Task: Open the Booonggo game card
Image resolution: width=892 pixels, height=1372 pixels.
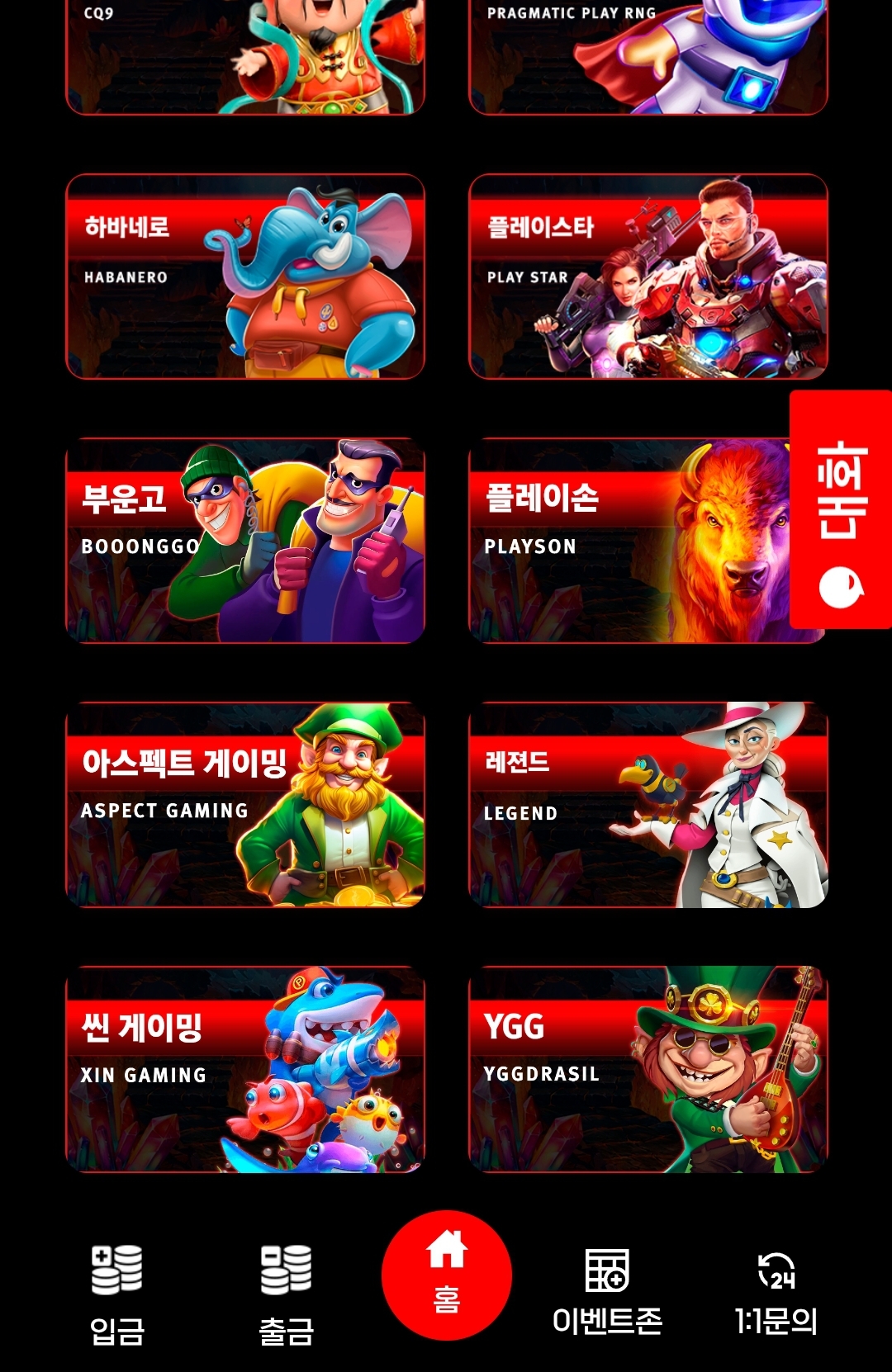Action: 244,541
